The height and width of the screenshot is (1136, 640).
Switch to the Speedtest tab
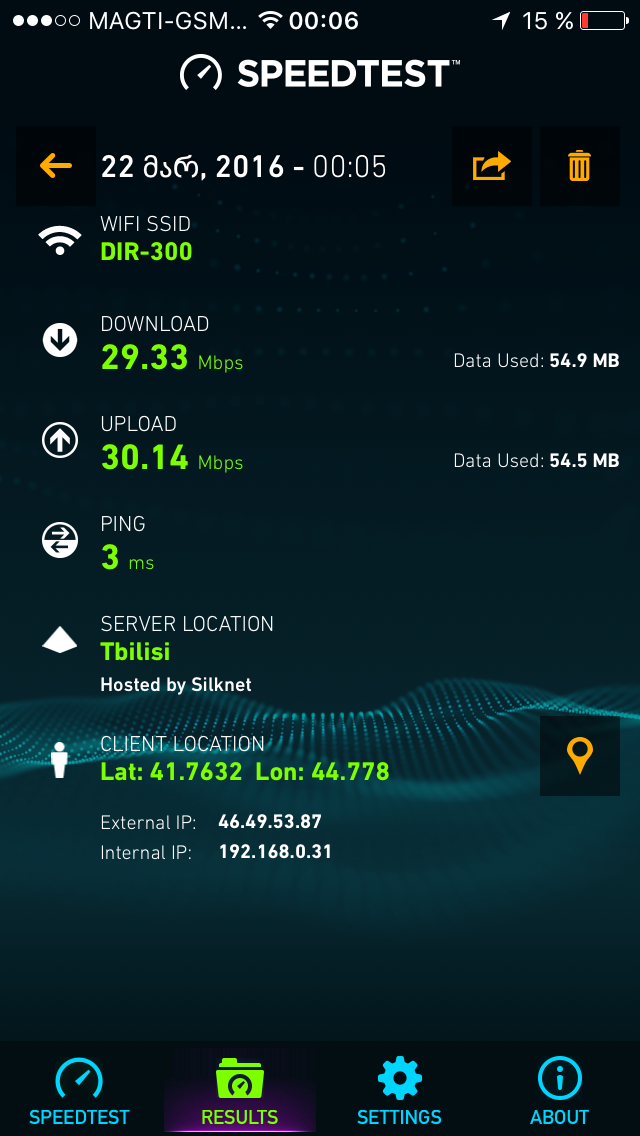(x=80, y=1092)
